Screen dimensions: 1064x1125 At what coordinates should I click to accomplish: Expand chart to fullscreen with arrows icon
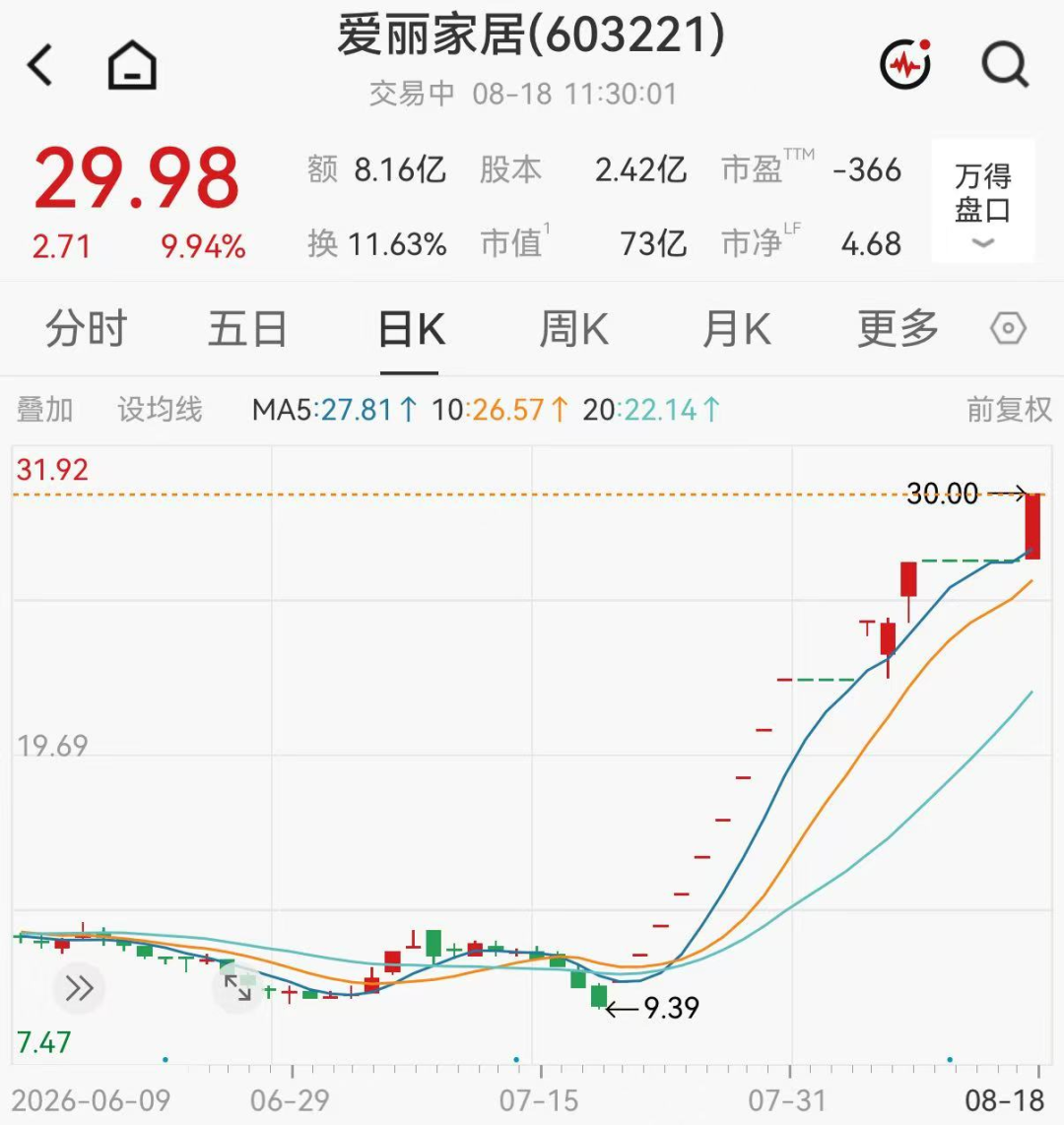(237, 988)
